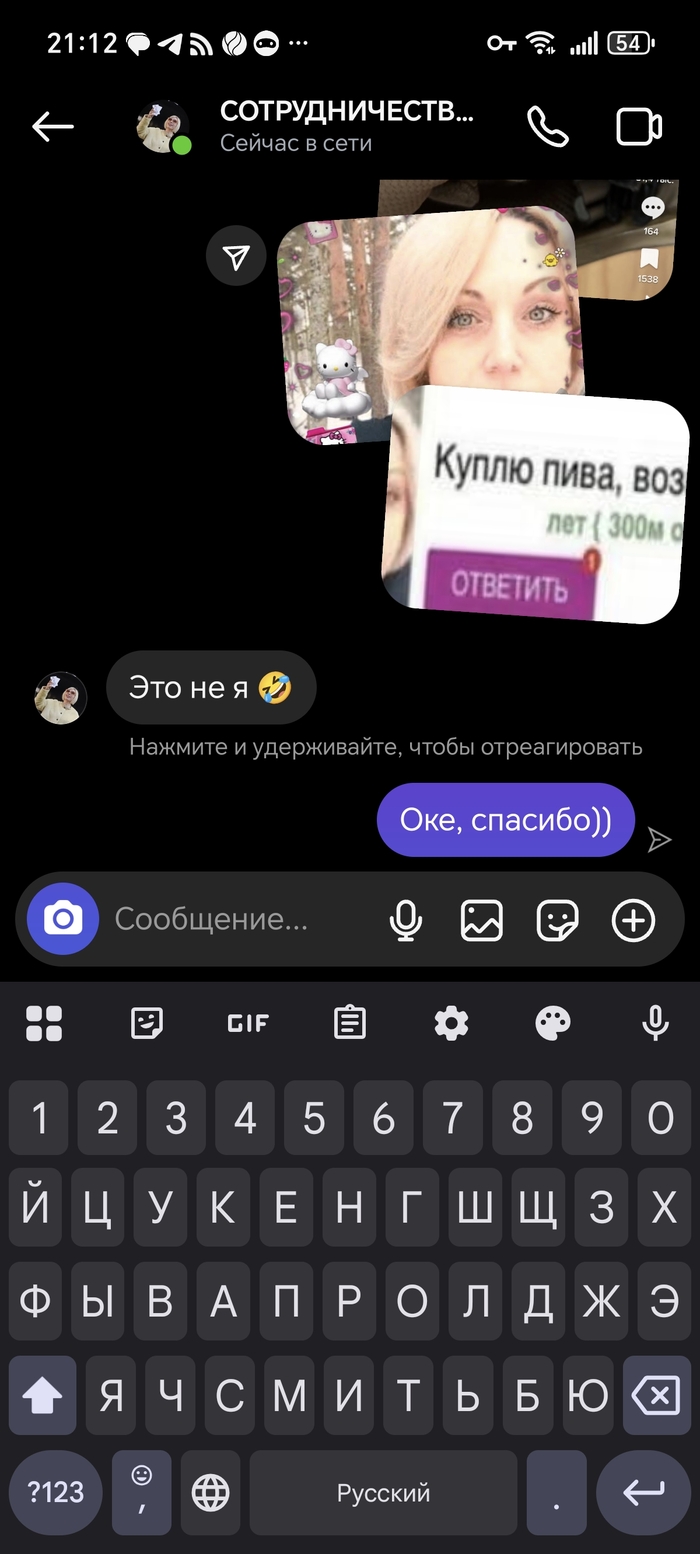Attach a photo from the gallery
The height and width of the screenshot is (1554, 700).
pyautogui.click(x=481, y=920)
